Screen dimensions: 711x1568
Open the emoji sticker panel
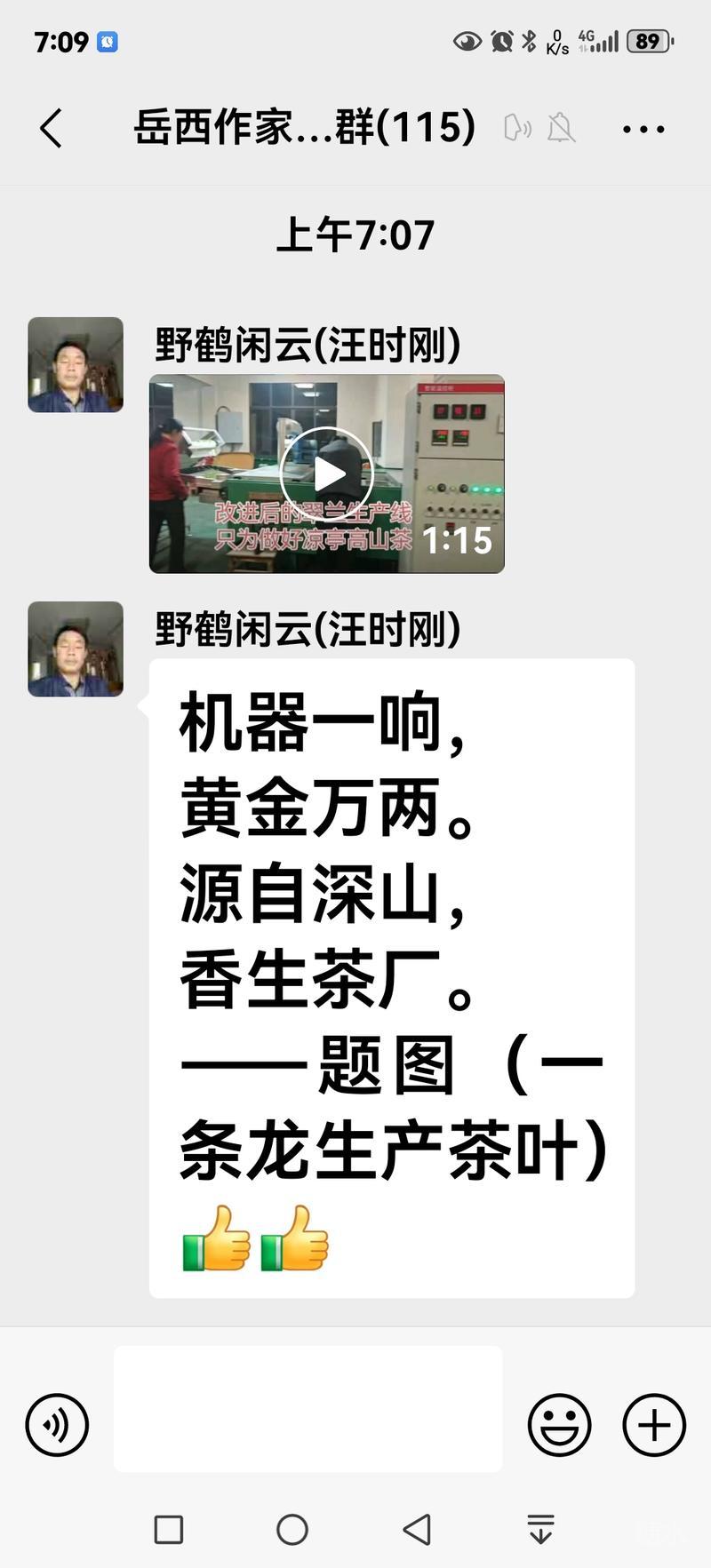pos(559,1425)
